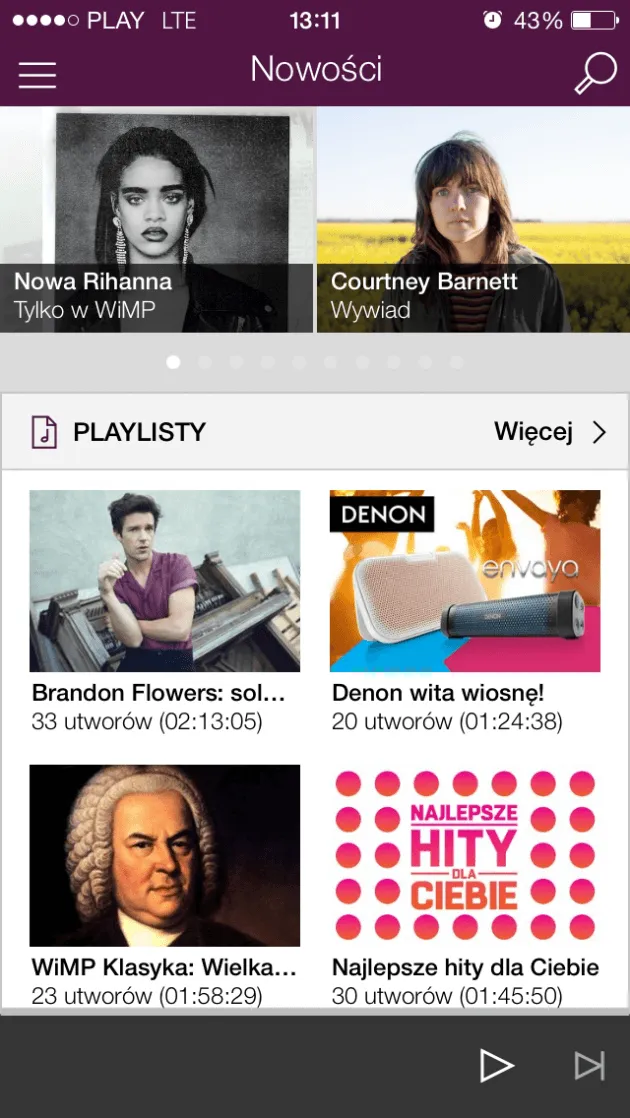Start playback with the play button
The height and width of the screenshot is (1118, 630).
tap(496, 1066)
